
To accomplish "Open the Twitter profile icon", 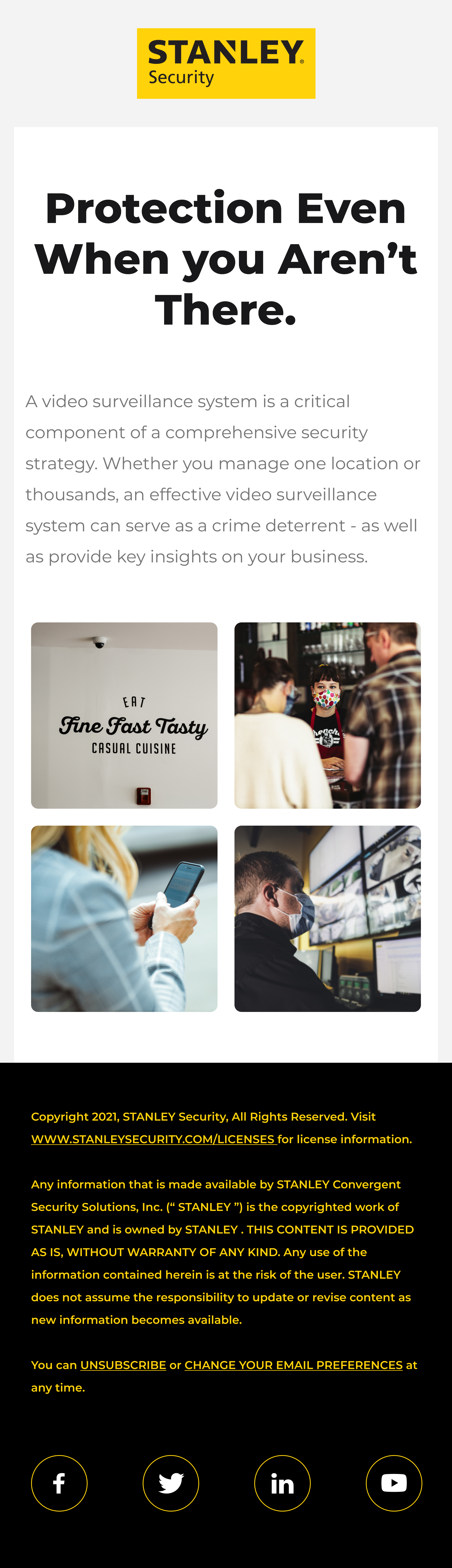I will (x=171, y=1483).
